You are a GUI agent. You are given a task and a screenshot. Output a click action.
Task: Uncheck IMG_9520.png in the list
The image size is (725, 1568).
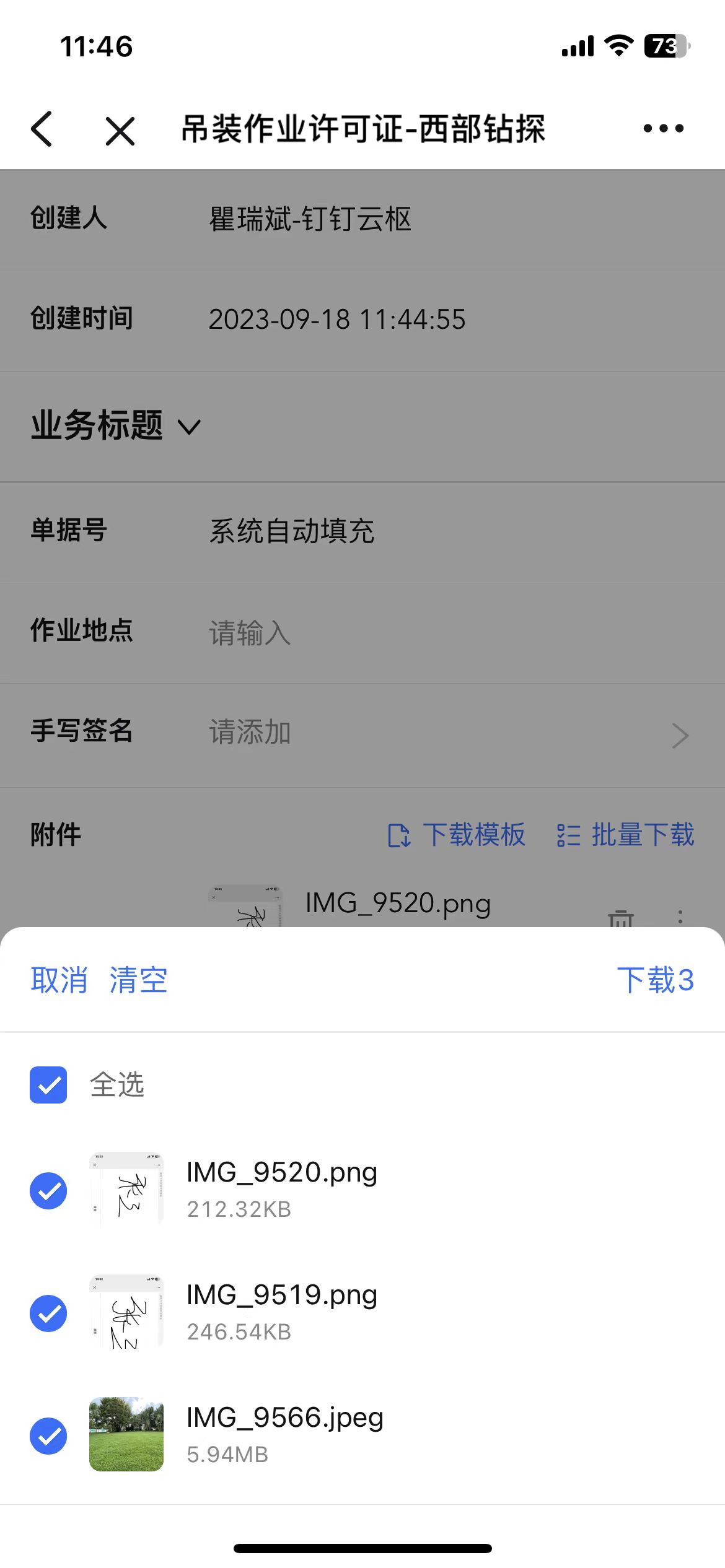(48, 1190)
